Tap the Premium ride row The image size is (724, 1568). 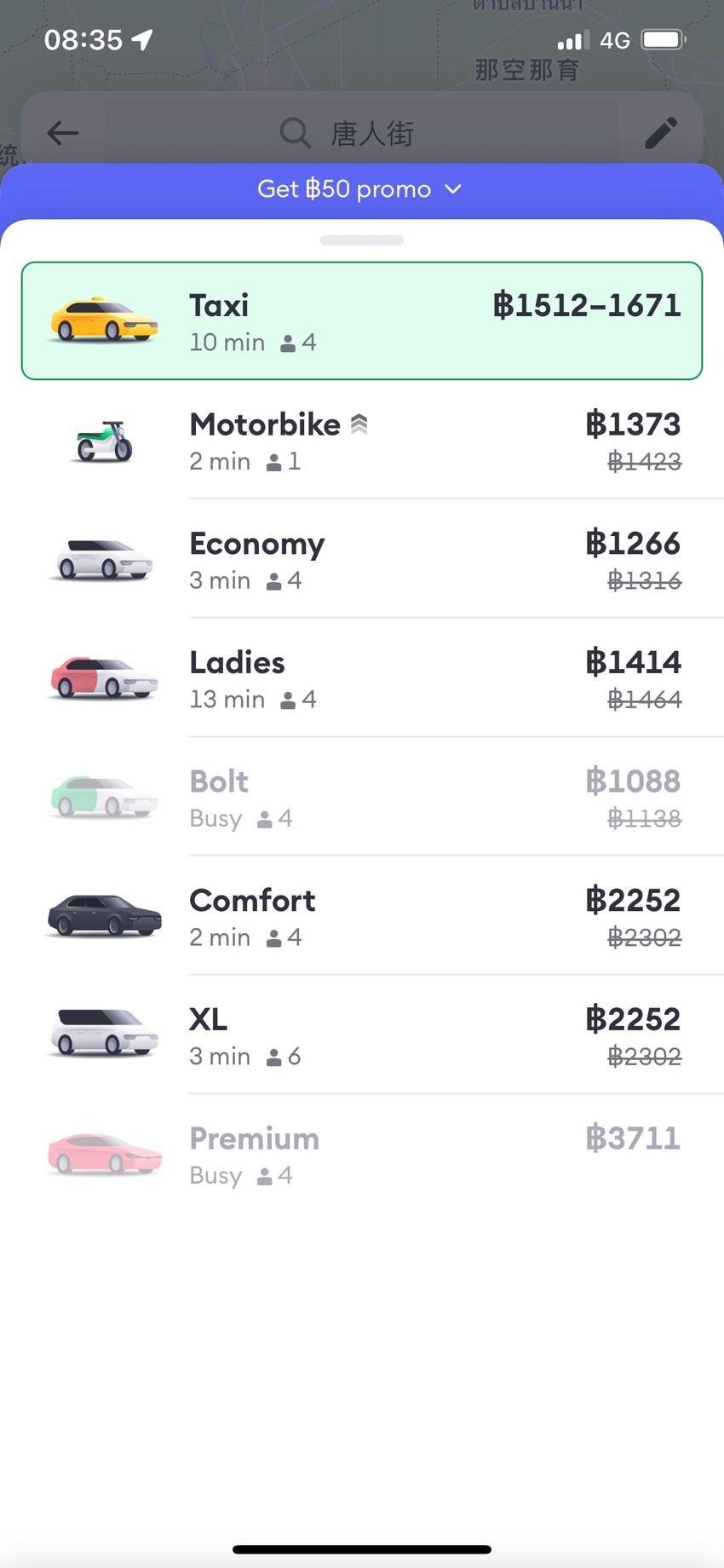pos(362,1155)
